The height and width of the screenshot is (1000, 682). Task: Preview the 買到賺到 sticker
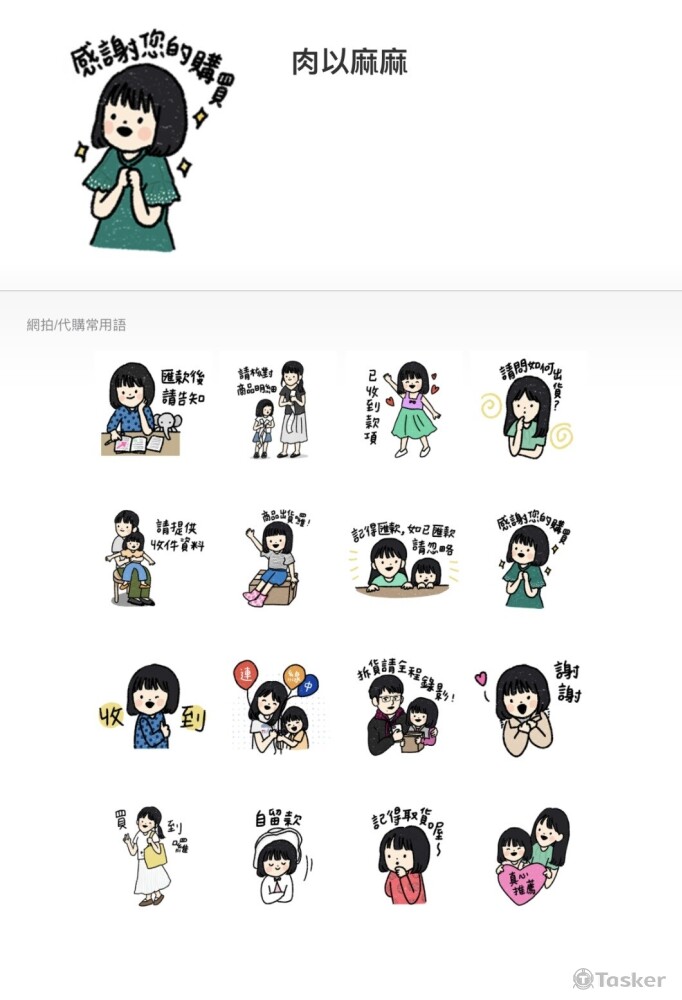point(153,857)
